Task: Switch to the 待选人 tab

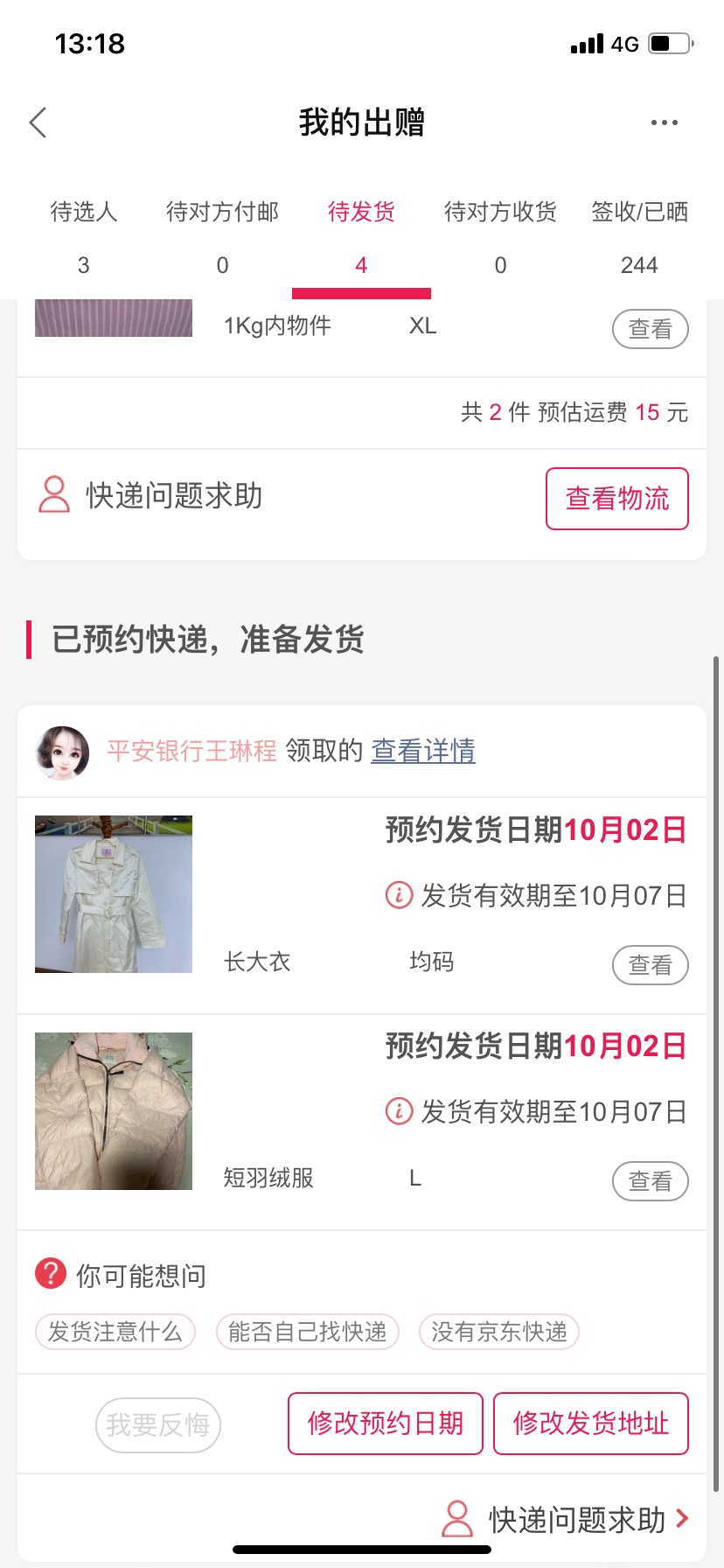Action: (x=83, y=236)
